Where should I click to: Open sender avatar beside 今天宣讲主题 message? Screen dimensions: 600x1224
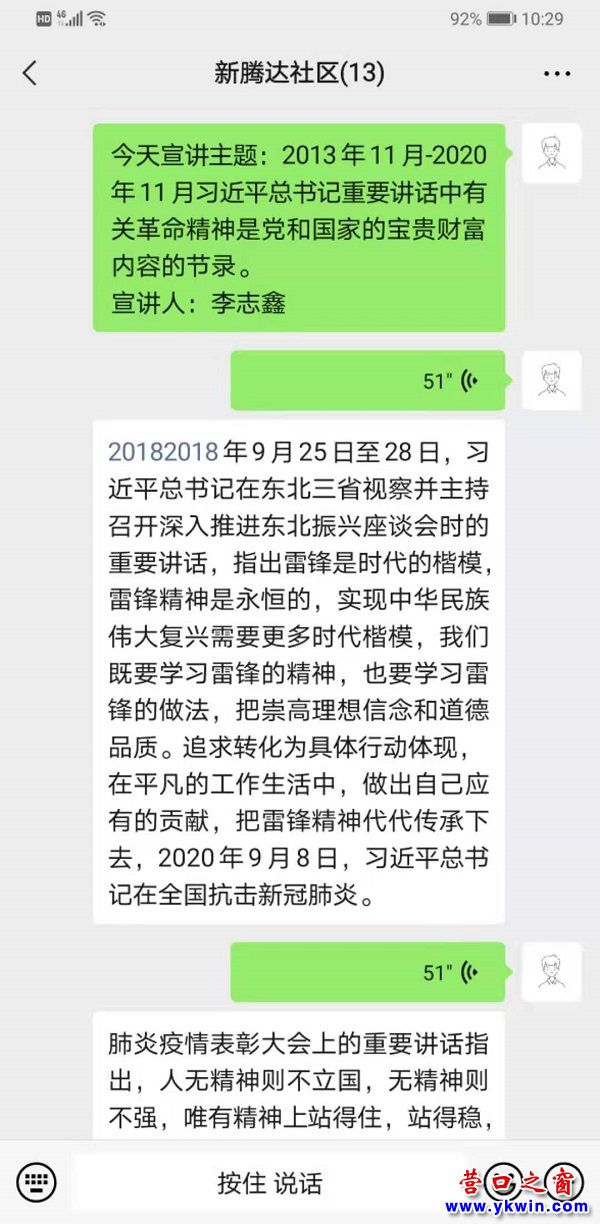[553, 153]
